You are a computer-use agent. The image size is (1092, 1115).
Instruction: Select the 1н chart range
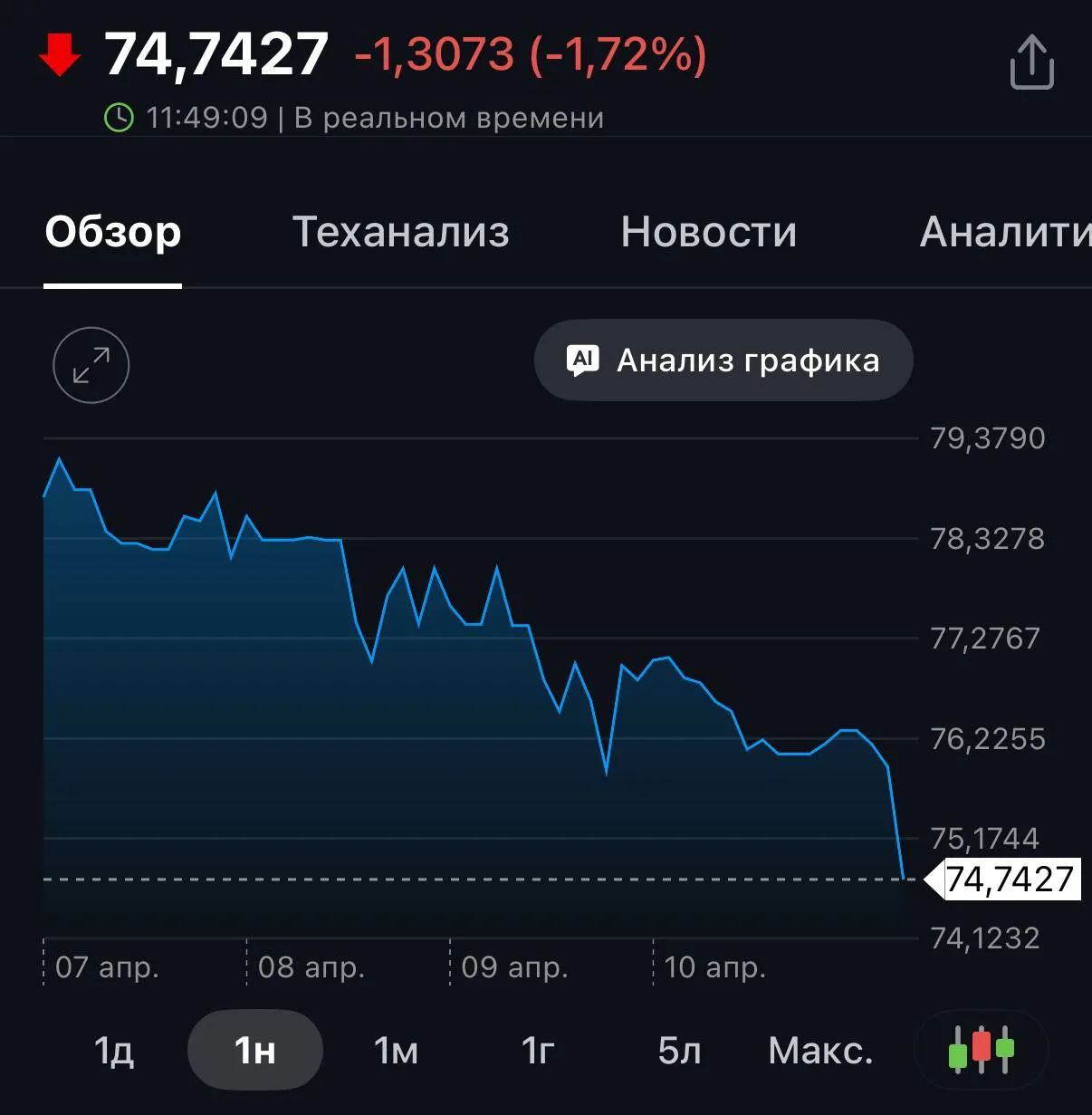coord(255,1051)
